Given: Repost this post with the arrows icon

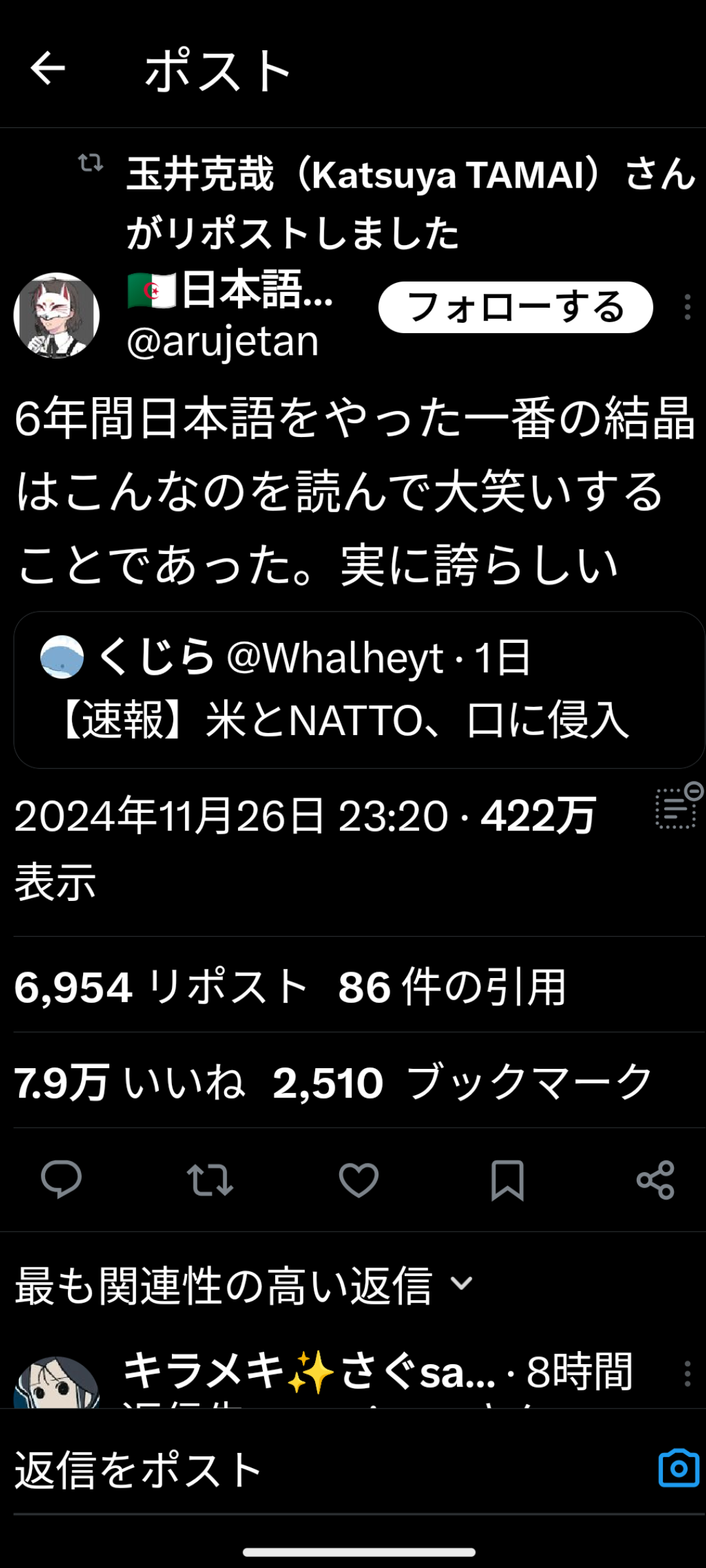Looking at the screenshot, I should pos(210,1180).
